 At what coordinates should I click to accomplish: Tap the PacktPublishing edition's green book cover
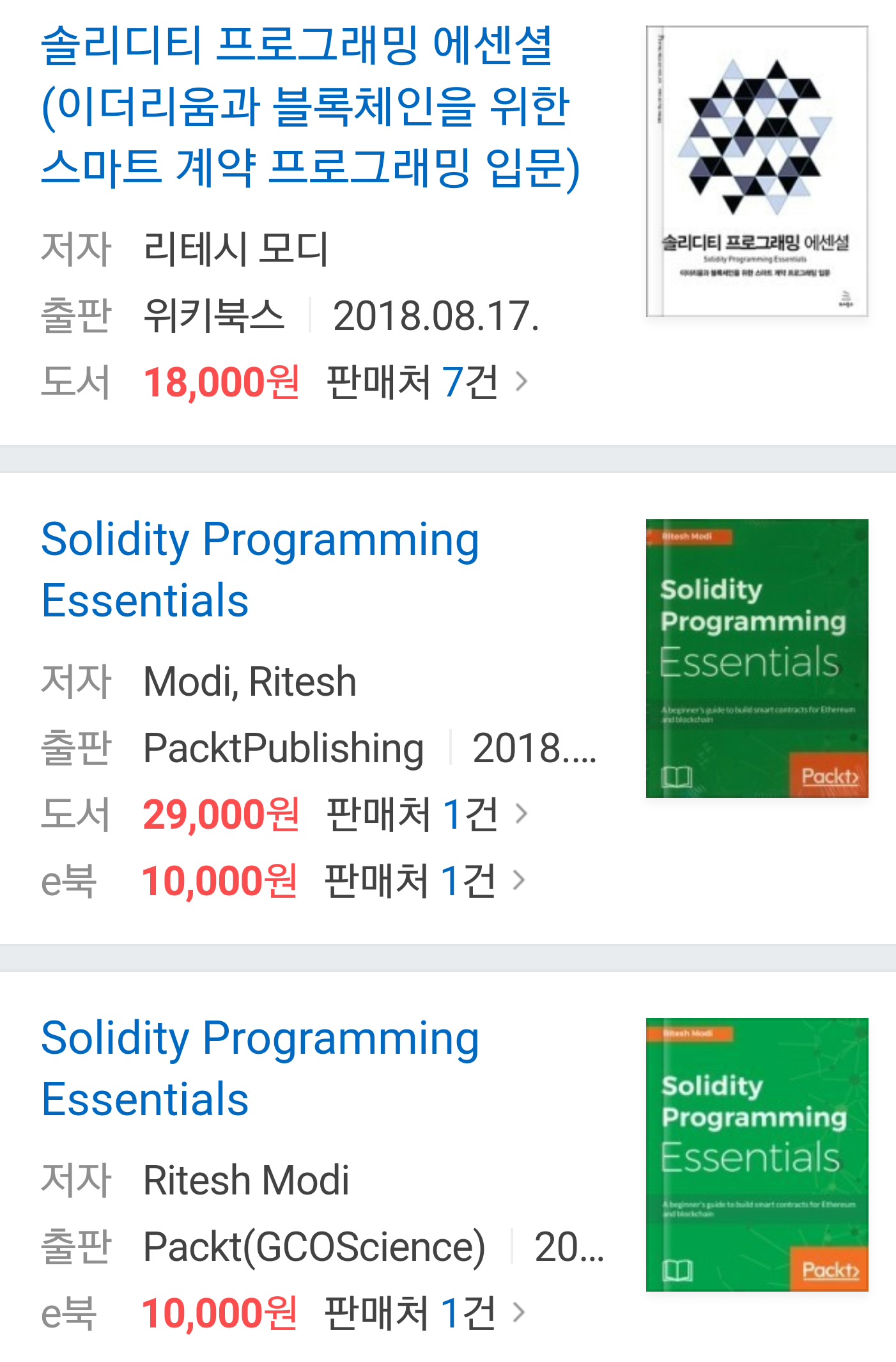[757, 659]
